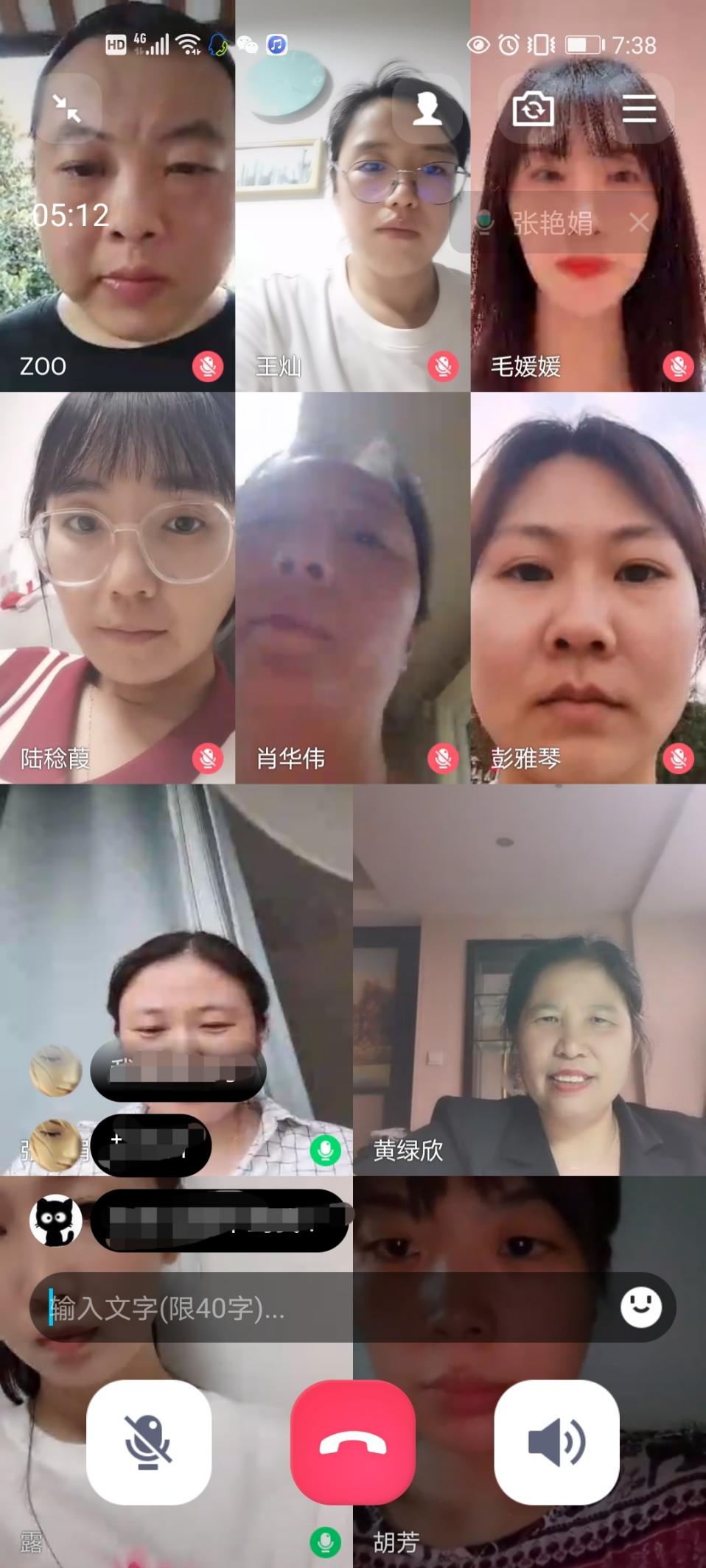Screen dimensions: 706x1568
Task: Dismiss the 张艳娟 speaking banner
Action: pos(639,222)
